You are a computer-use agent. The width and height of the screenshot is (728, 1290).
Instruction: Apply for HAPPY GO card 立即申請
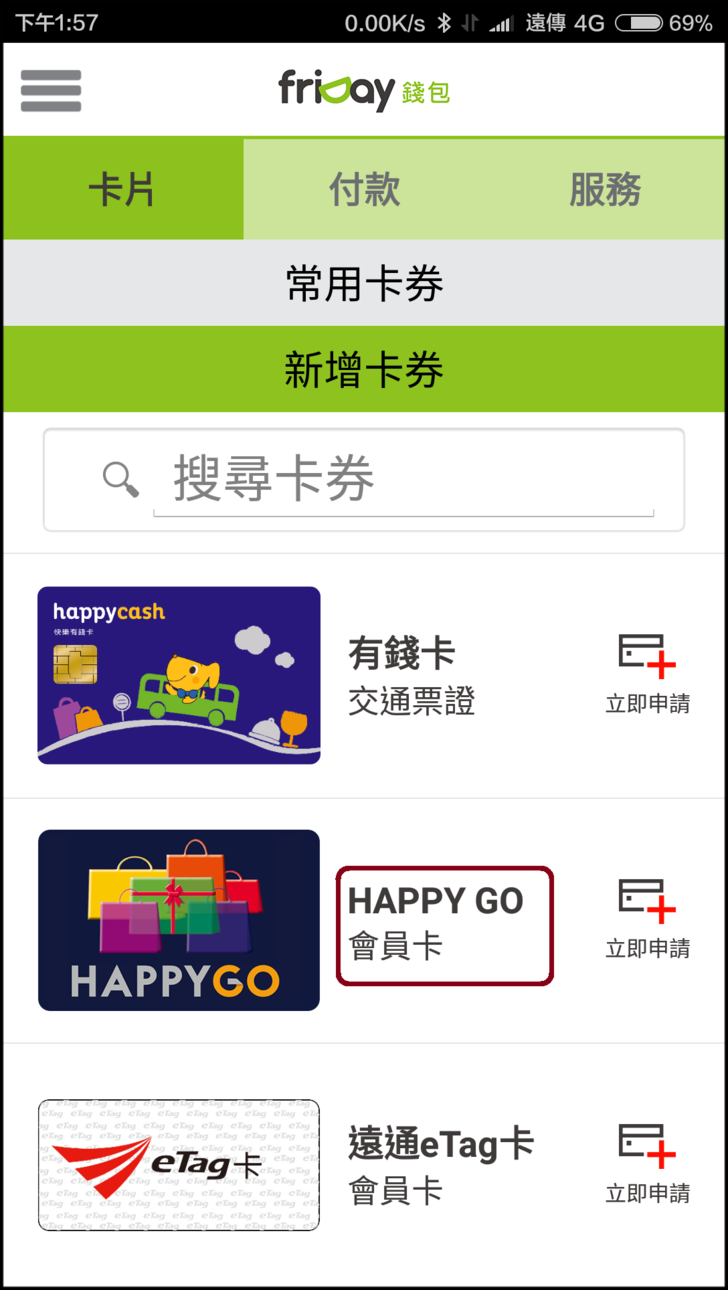pyautogui.click(x=647, y=920)
